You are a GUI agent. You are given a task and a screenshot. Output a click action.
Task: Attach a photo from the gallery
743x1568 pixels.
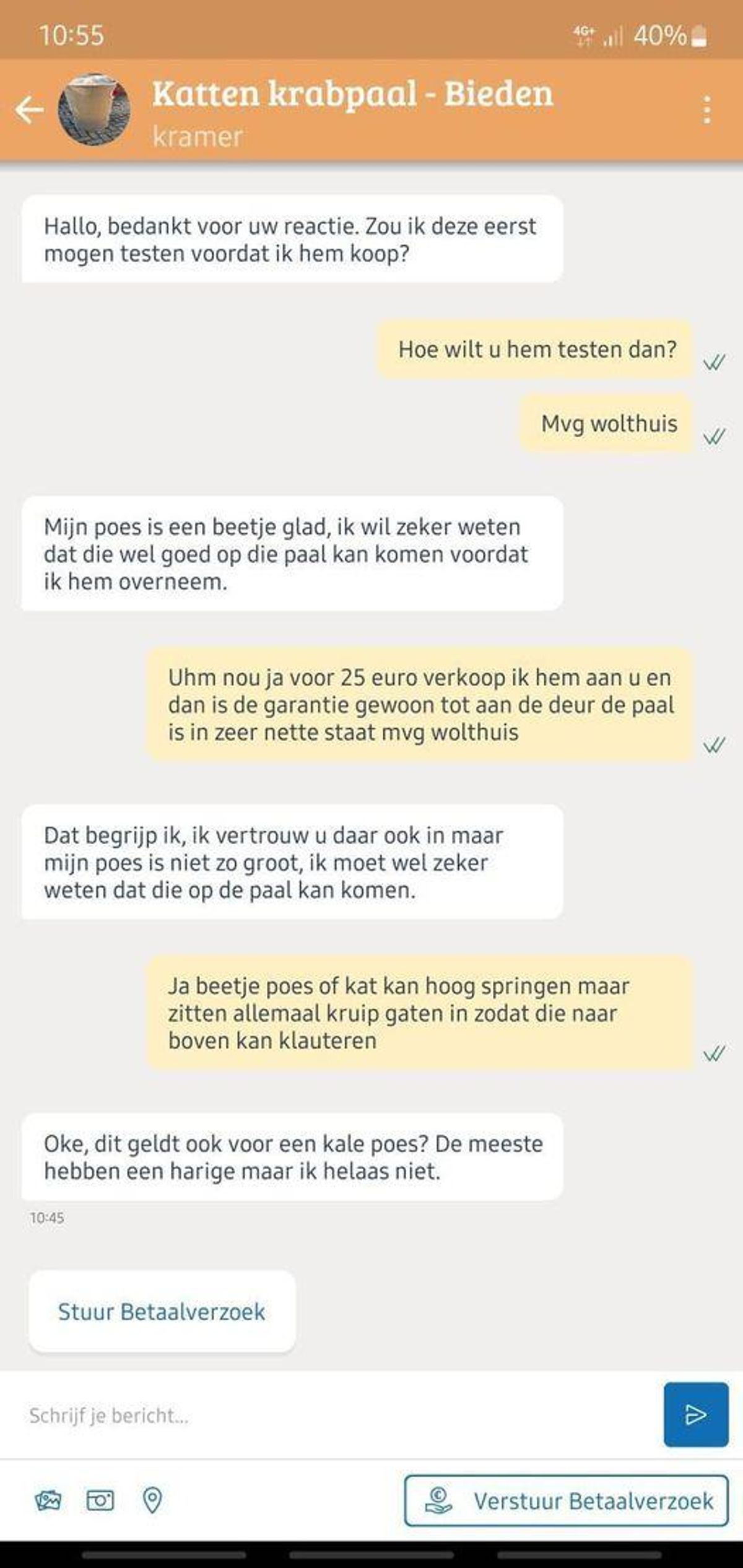[x=48, y=1500]
